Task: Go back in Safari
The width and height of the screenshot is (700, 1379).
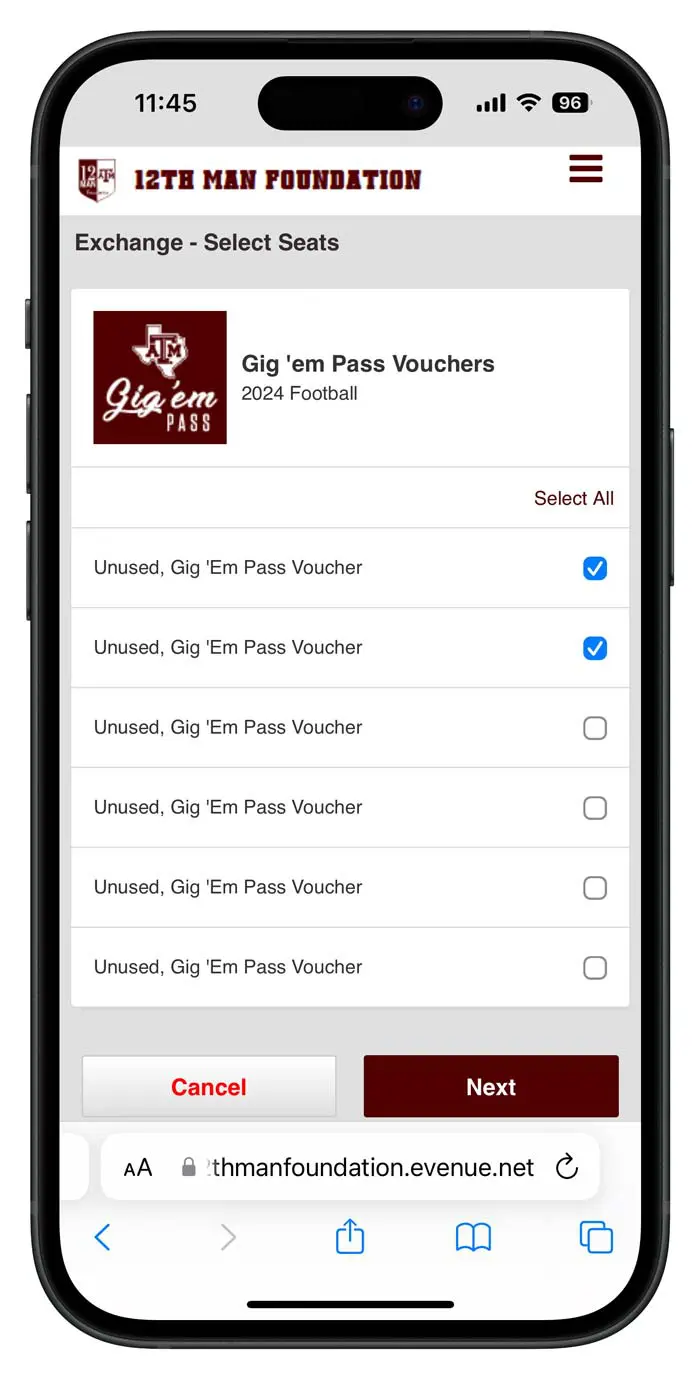Action: pos(102,1238)
